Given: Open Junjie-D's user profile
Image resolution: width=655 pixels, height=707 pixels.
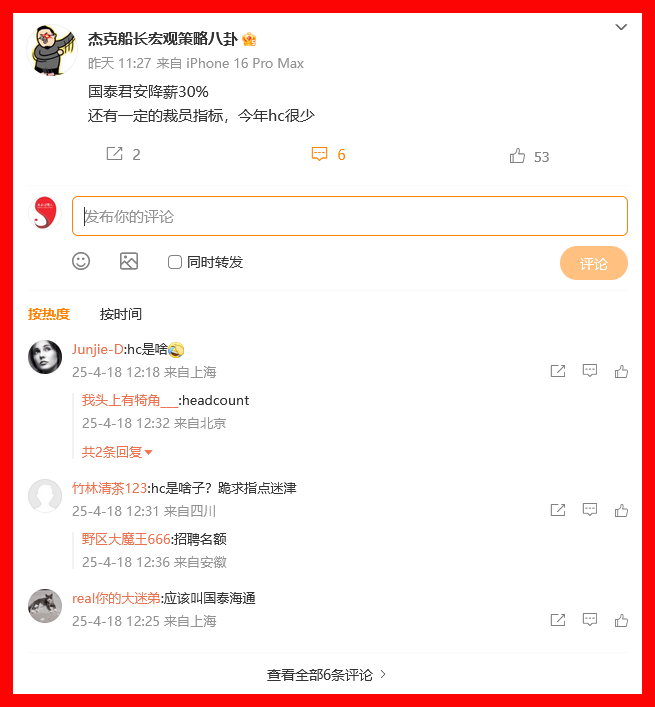Looking at the screenshot, I should pos(97,349).
